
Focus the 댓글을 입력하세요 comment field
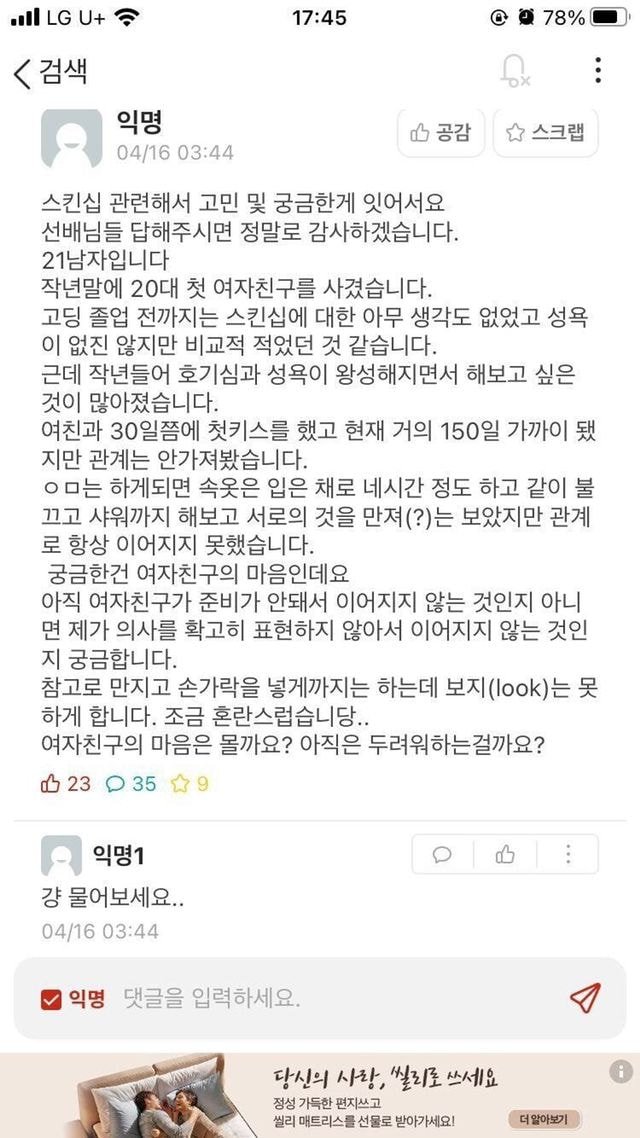[330, 998]
